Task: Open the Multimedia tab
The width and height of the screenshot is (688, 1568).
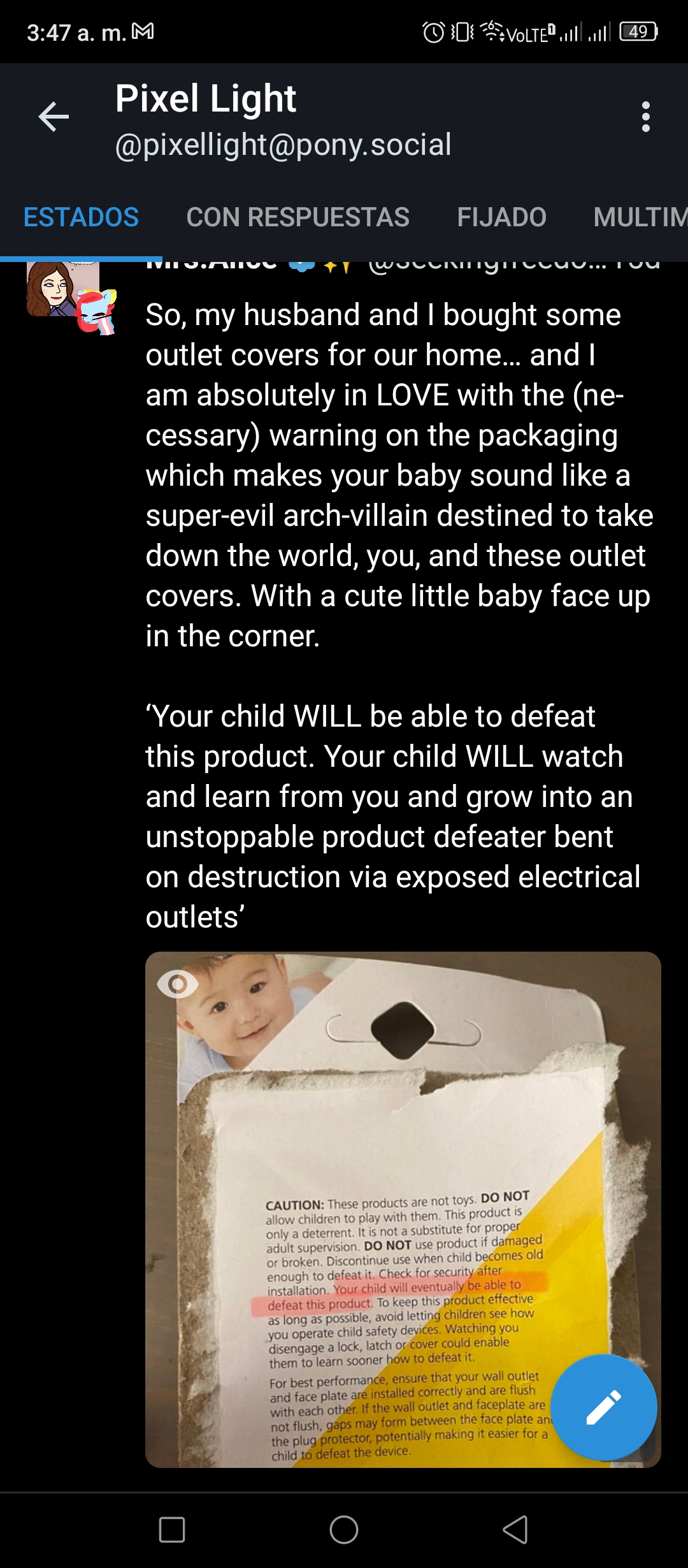Action: (x=640, y=217)
